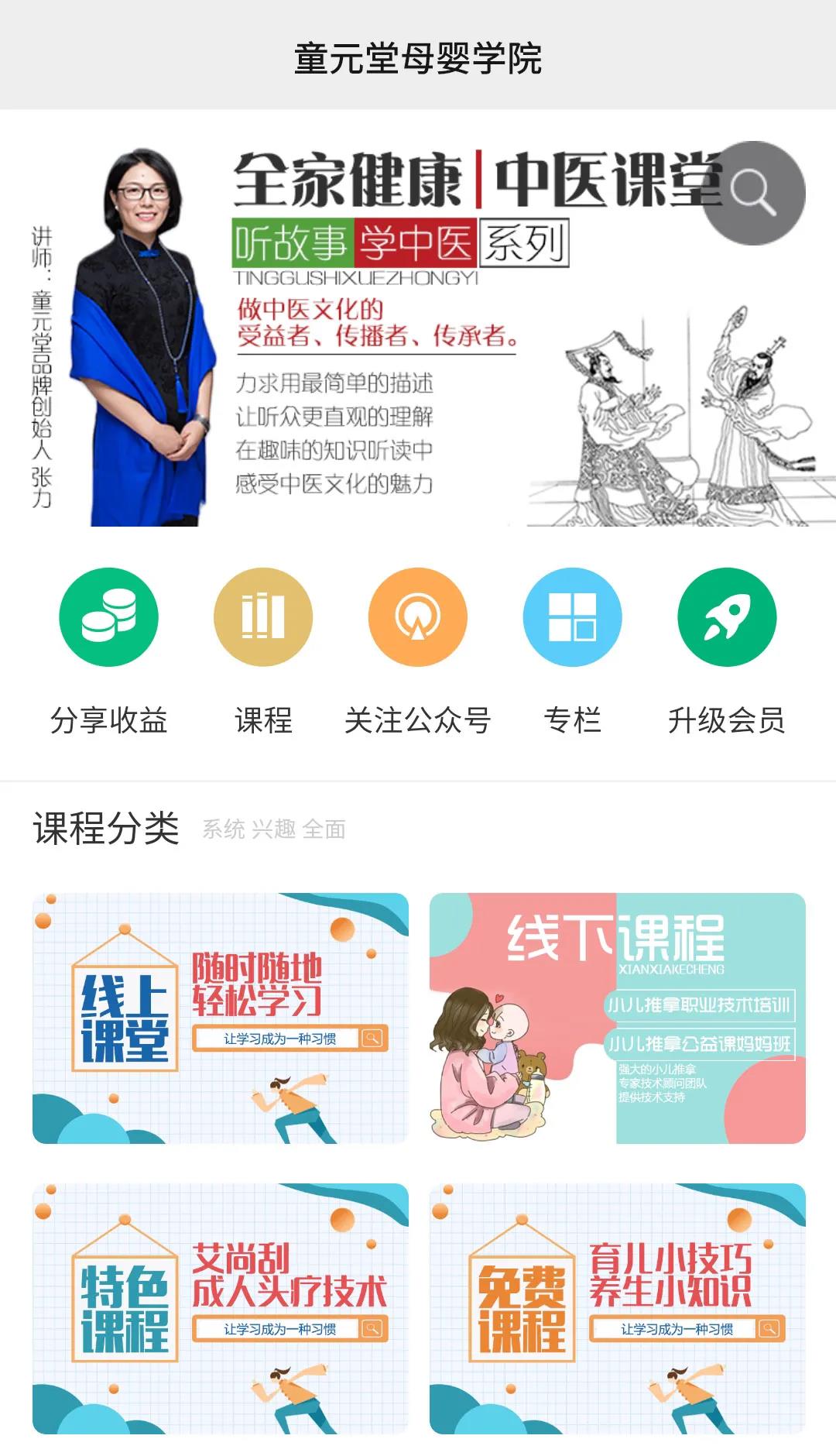Image resolution: width=836 pixels, height=1456 pixels.
Task: Select 升级会员 rocket icon
Action: pyautogui.click(x=727, y=617)
